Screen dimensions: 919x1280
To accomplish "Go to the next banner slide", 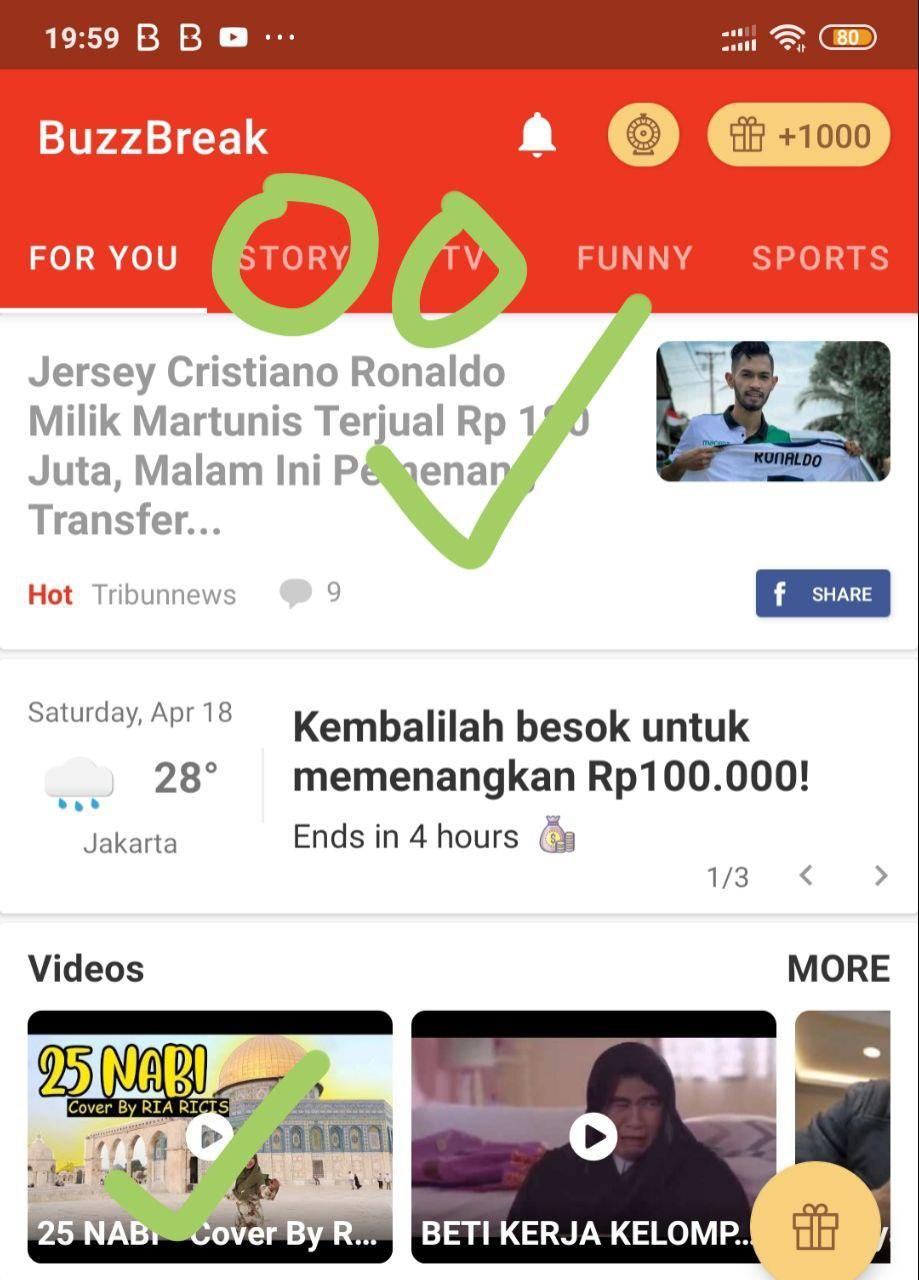I will click(x=880, y=876).
